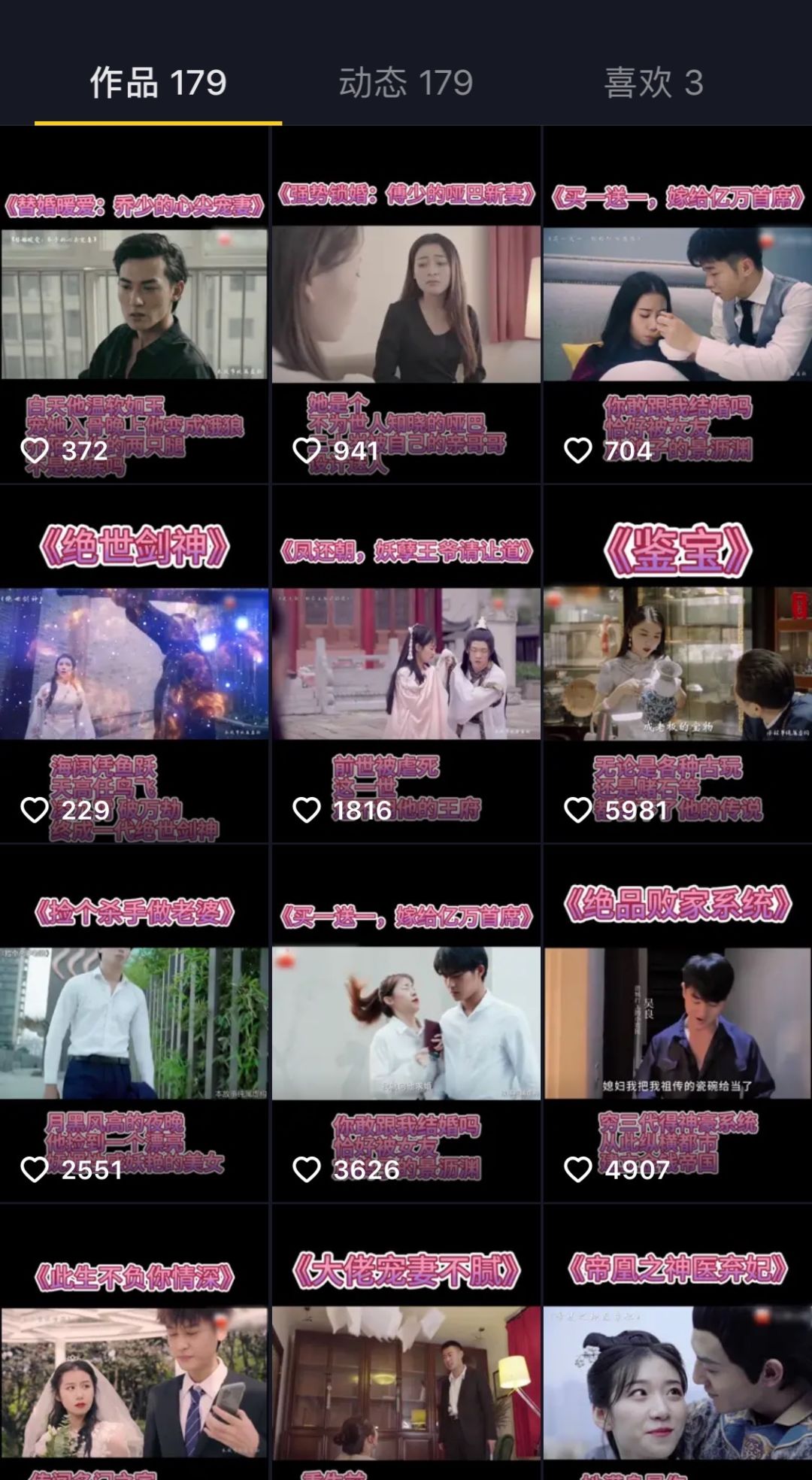Open 《买一送一，嫁给亿万首席》 video with 704 likes
Viewport: 812px width, 1480px height.
click(x=677, y=305)
